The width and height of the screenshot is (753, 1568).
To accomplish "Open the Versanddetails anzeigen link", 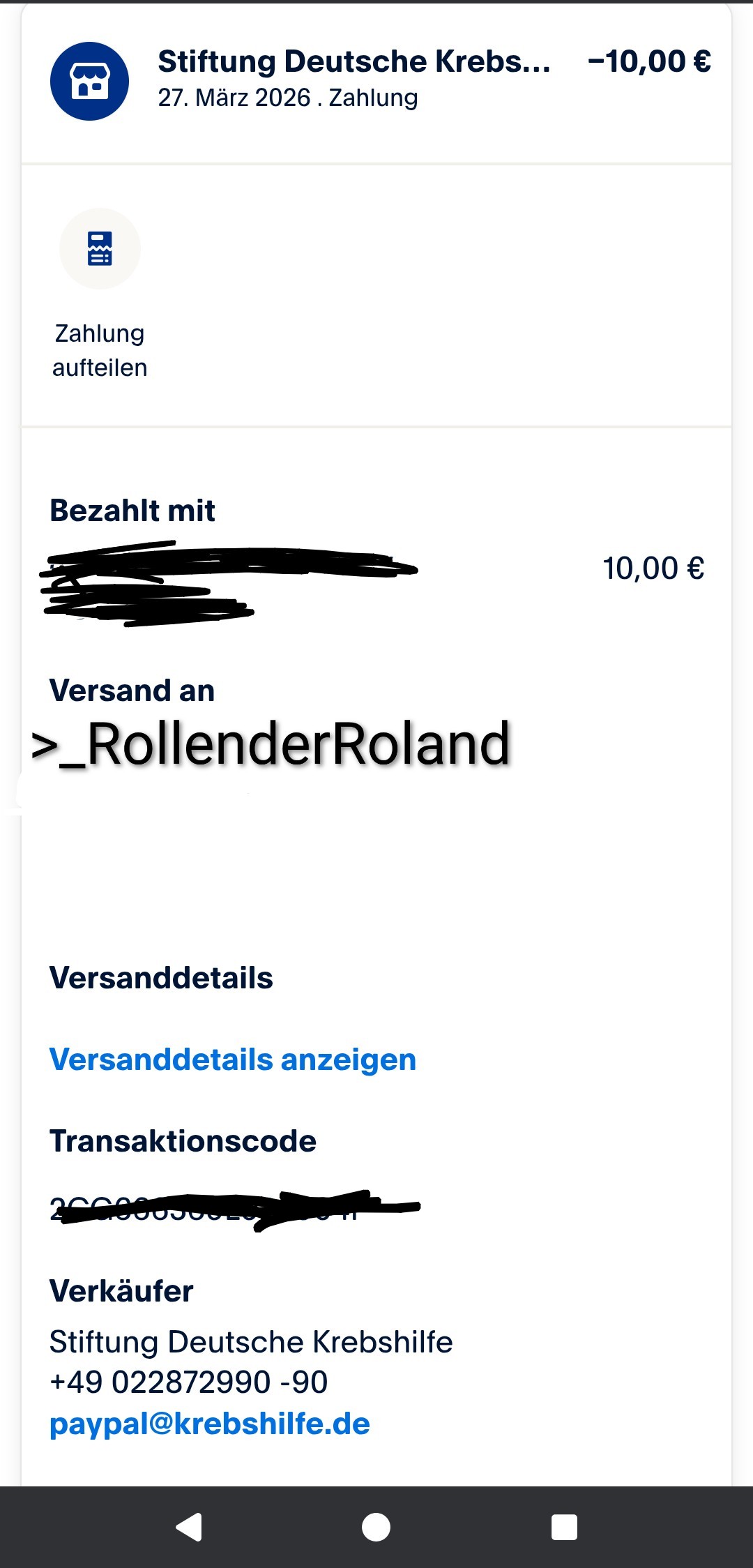I will [233, 1060].
